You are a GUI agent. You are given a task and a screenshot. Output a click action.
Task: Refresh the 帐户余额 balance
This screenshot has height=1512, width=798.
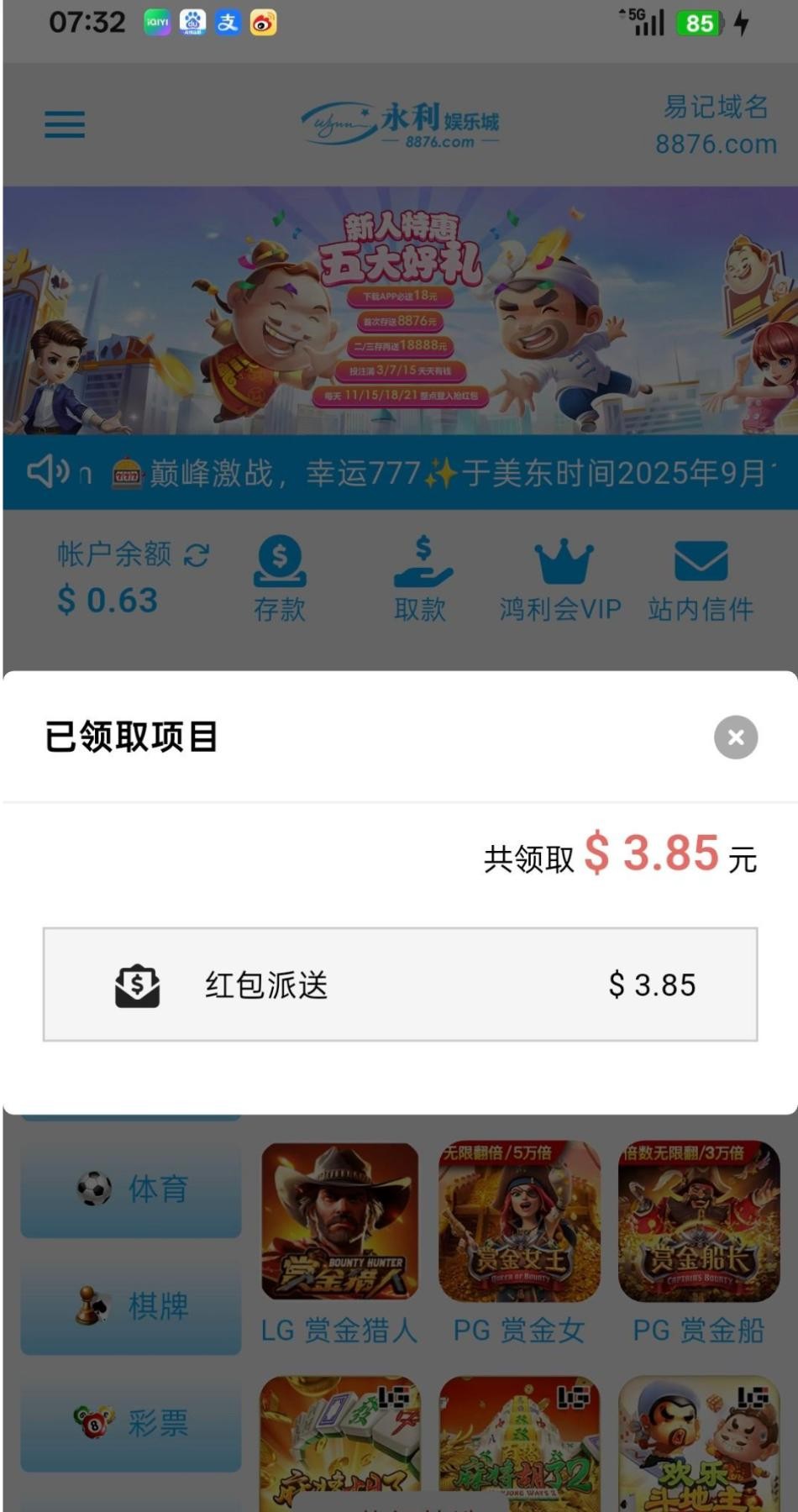point(197,555)
